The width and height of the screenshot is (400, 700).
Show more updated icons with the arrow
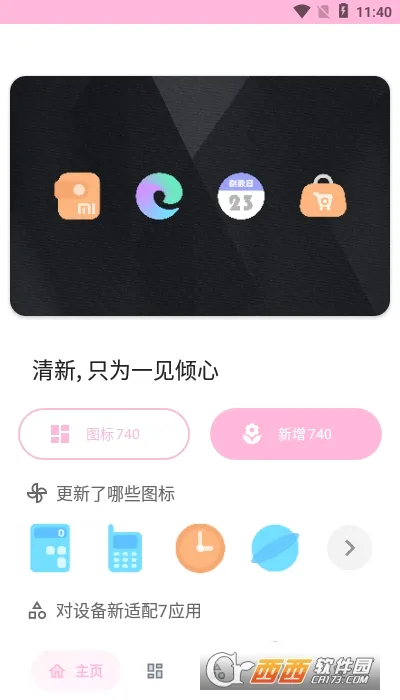coord(350,547)
